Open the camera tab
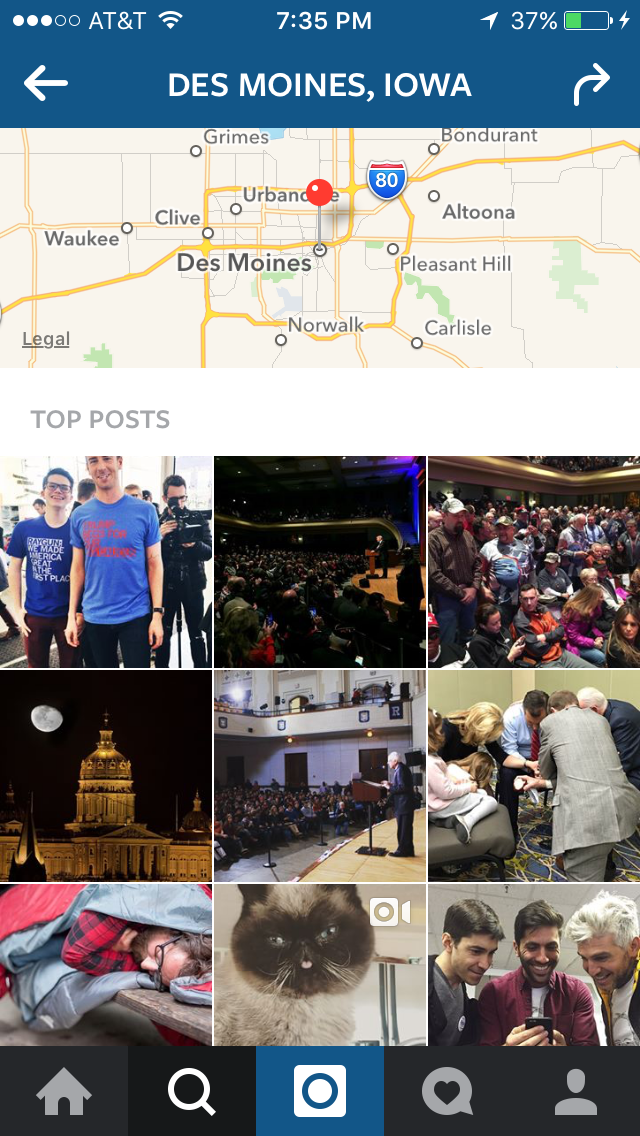Screen dimensions: 640x1136 click(x=320, y=1091)
